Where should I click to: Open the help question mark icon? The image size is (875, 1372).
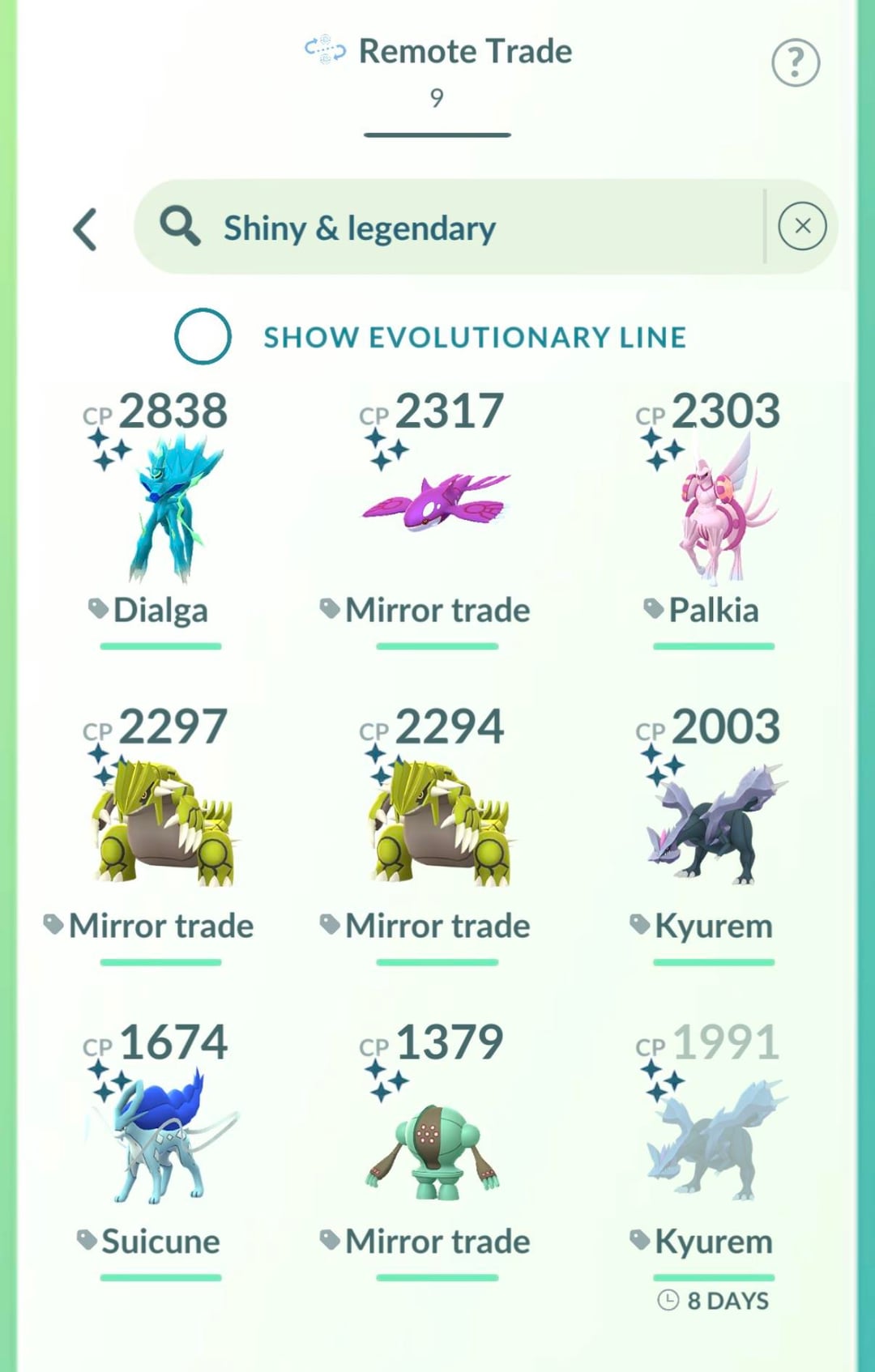(796, 62)
